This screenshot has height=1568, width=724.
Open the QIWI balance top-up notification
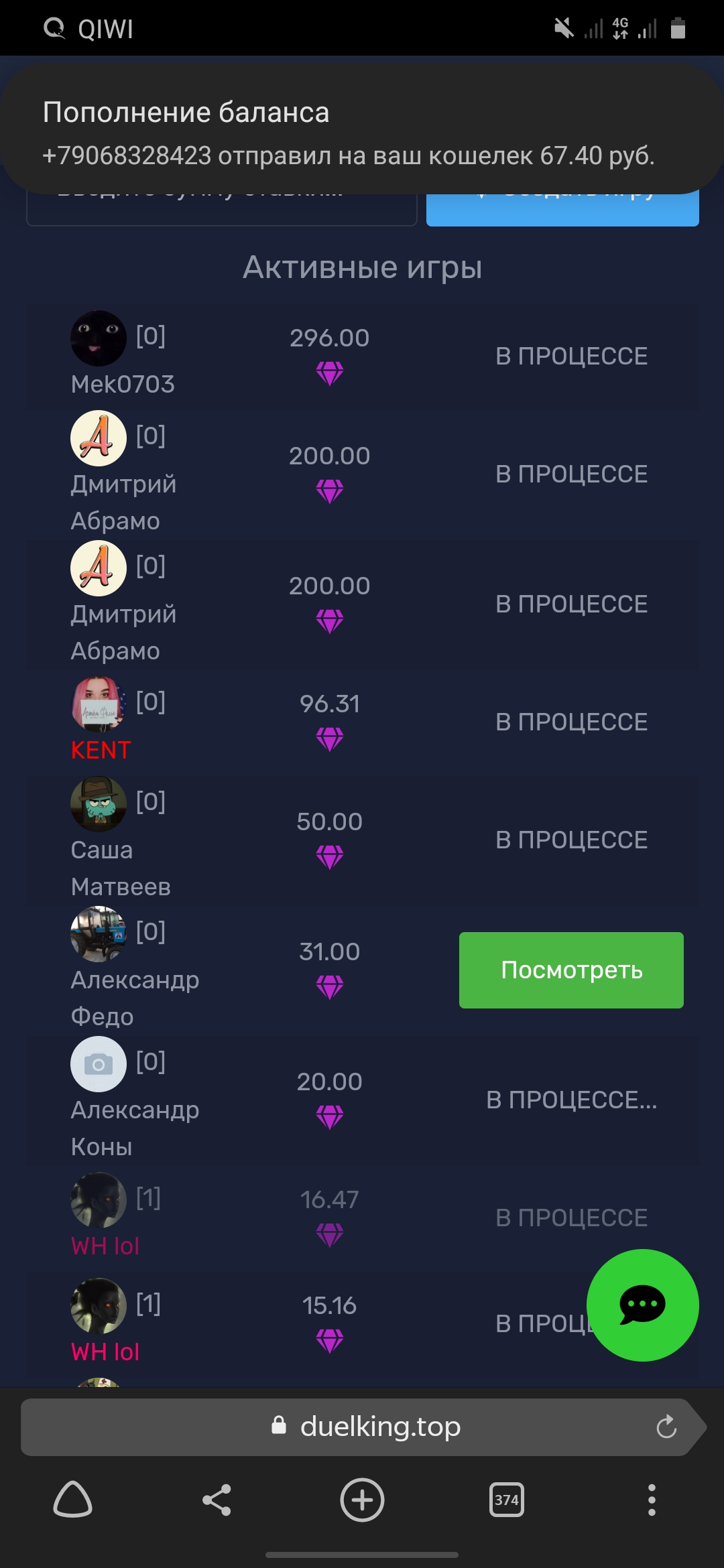point(362,129)
